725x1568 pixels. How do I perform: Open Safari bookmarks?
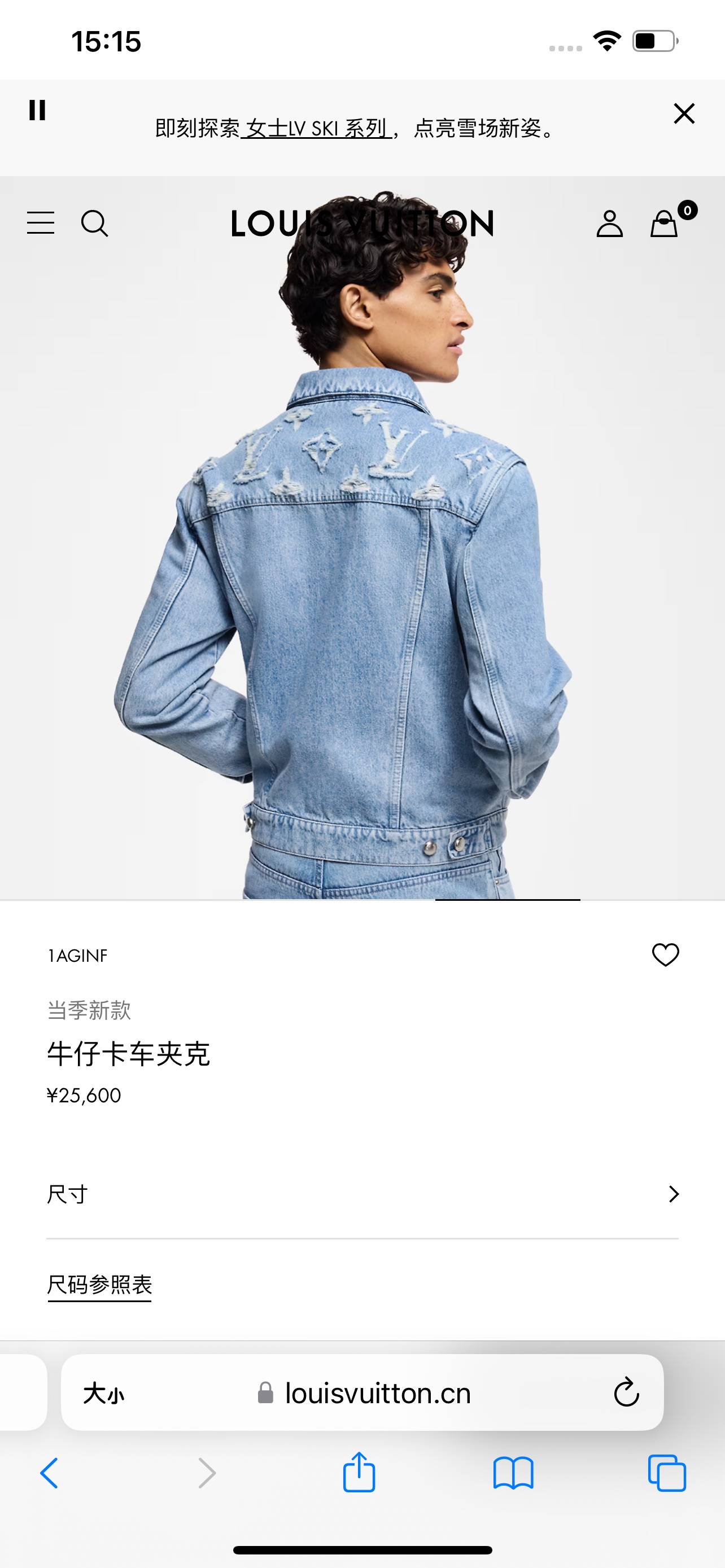point(513,1473)
